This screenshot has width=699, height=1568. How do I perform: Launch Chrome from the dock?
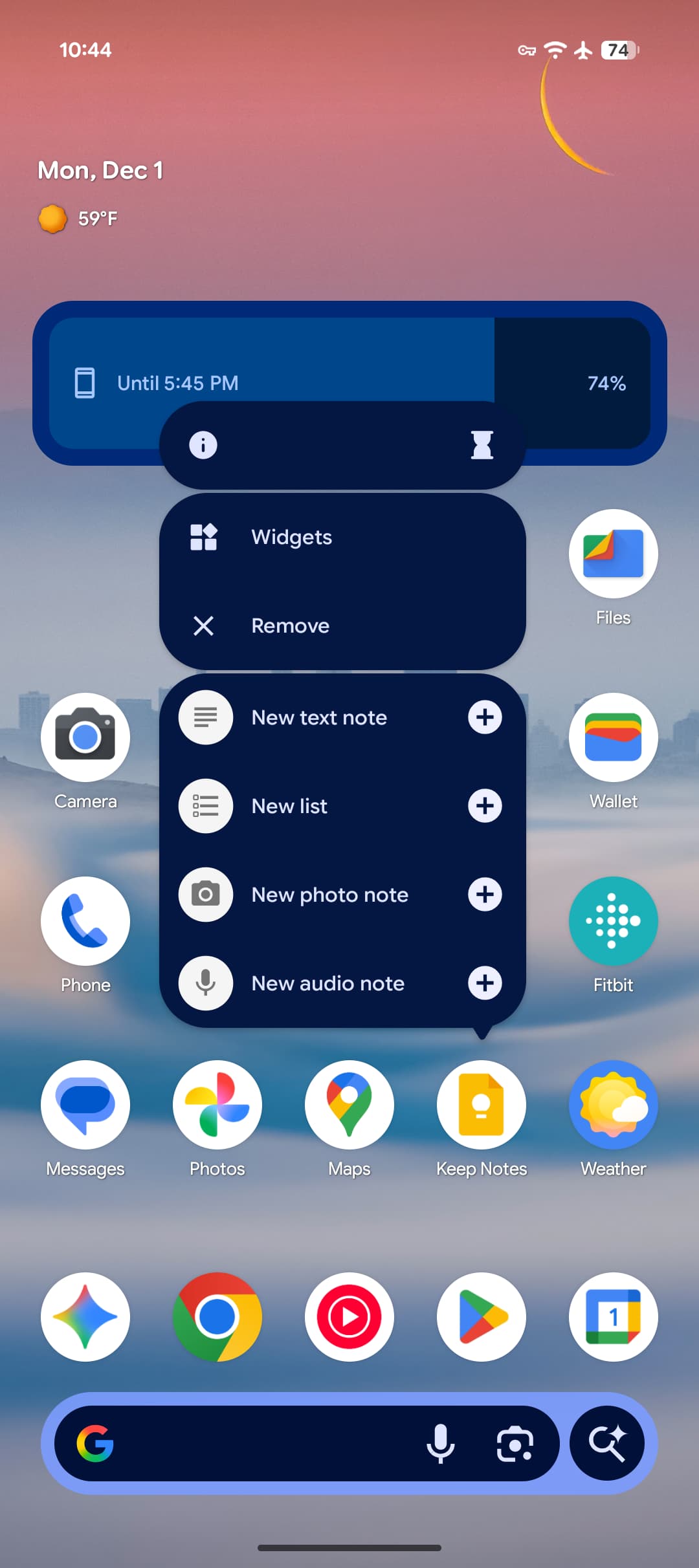click(217, 1317)
